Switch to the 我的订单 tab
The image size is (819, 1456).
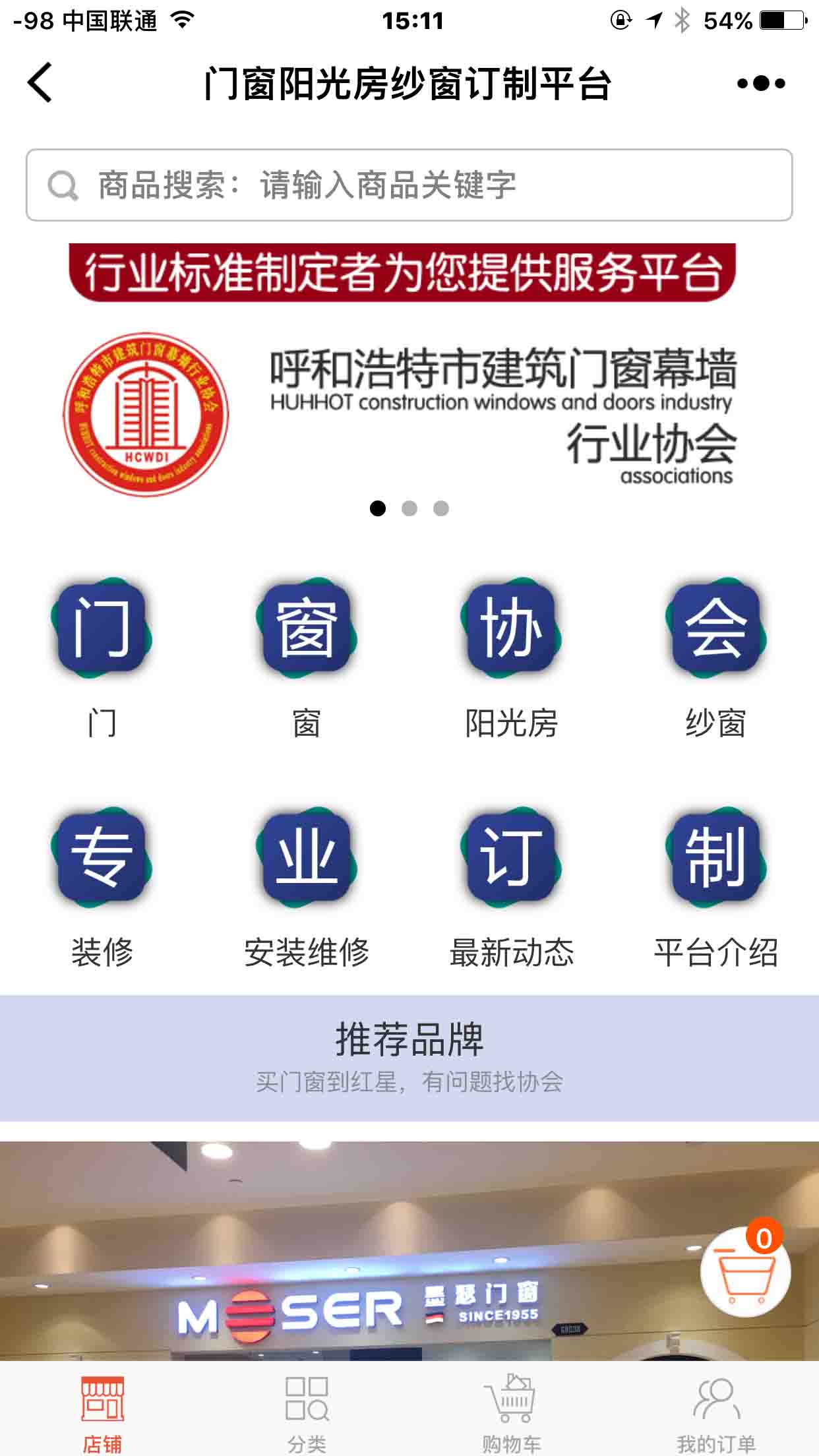(716, 1411)
